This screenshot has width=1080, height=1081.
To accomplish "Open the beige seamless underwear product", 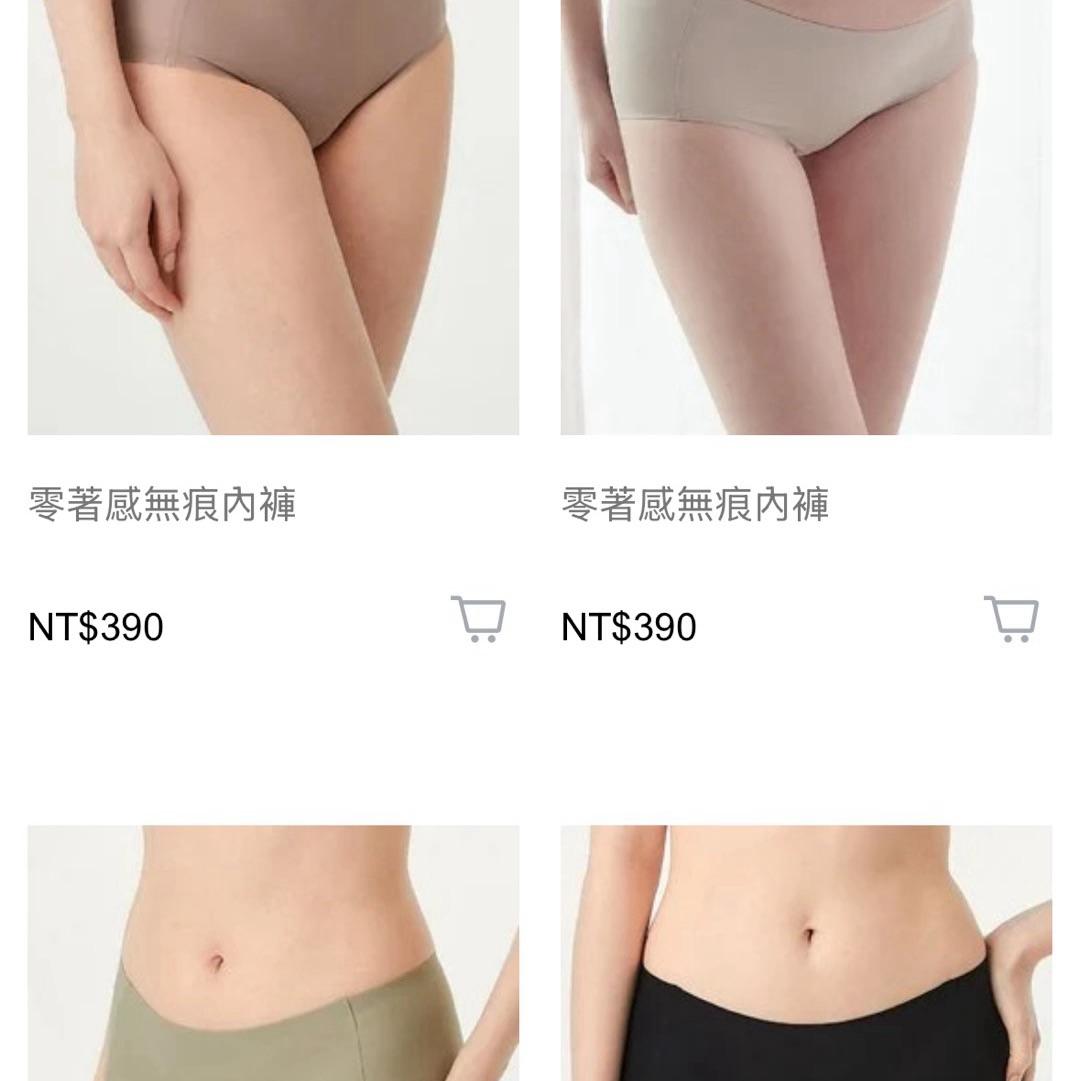I will [805, 220].
